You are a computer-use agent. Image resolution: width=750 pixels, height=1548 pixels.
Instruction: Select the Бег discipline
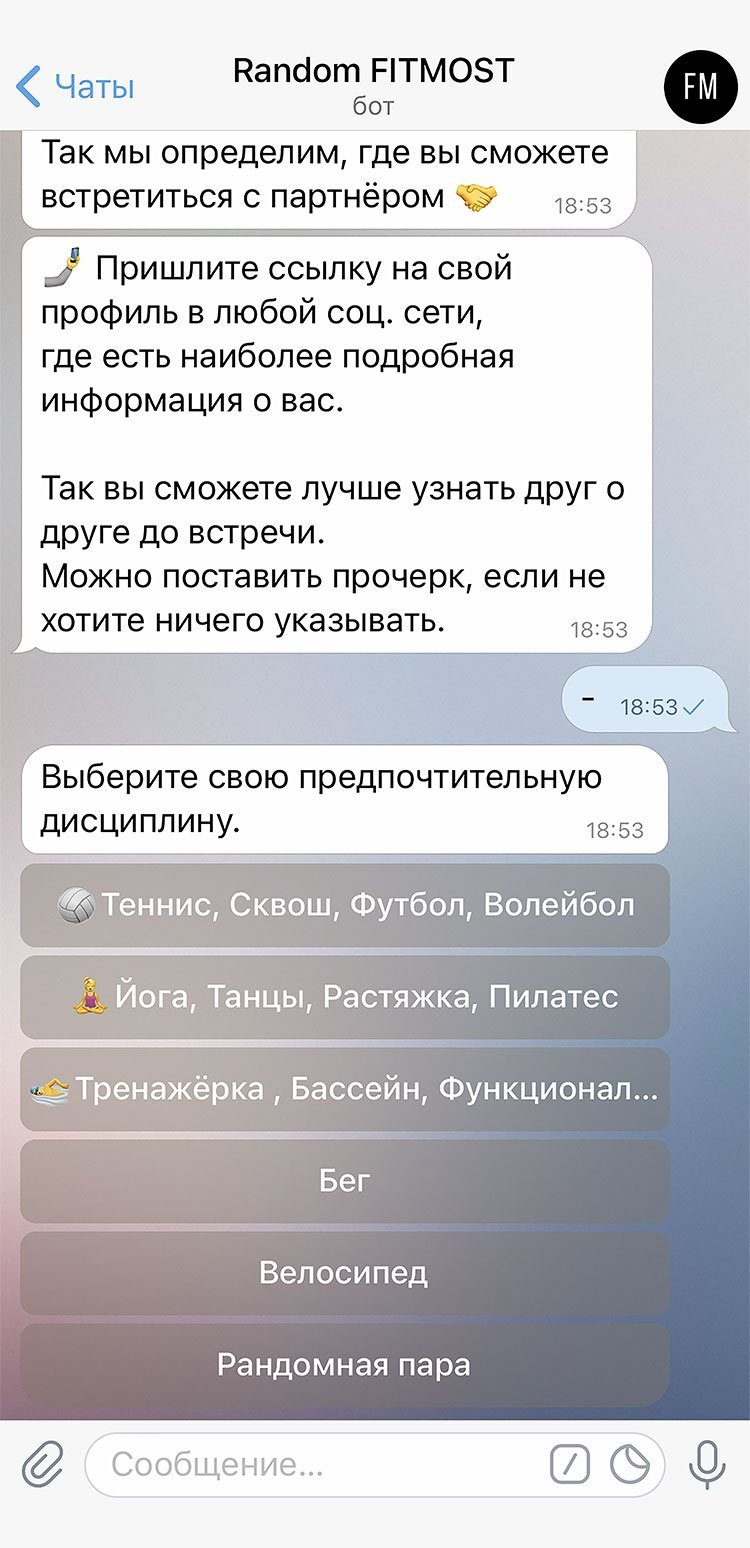tap(345, 1181)
